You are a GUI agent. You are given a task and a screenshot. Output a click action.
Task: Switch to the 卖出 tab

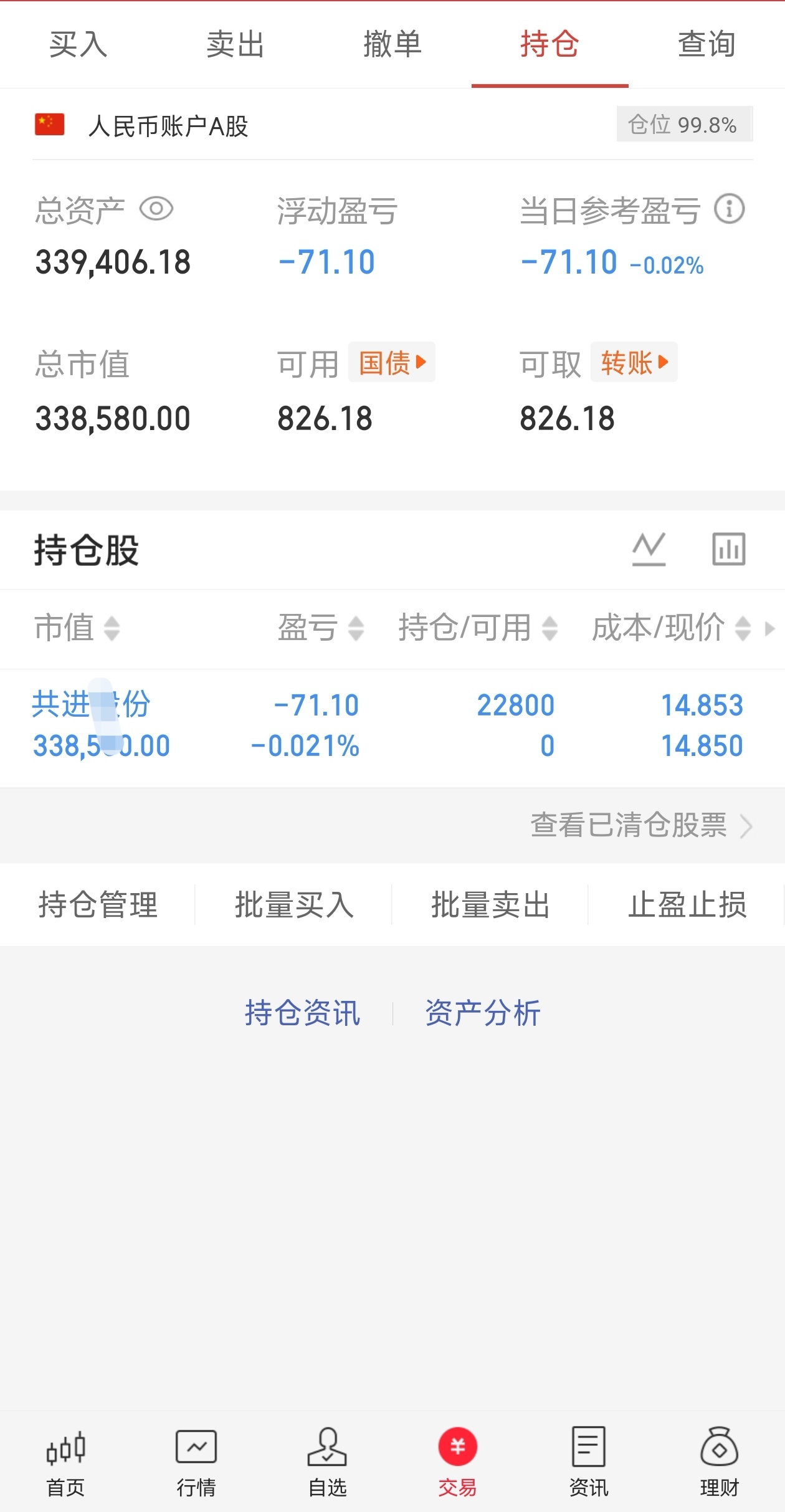point(235,44)
